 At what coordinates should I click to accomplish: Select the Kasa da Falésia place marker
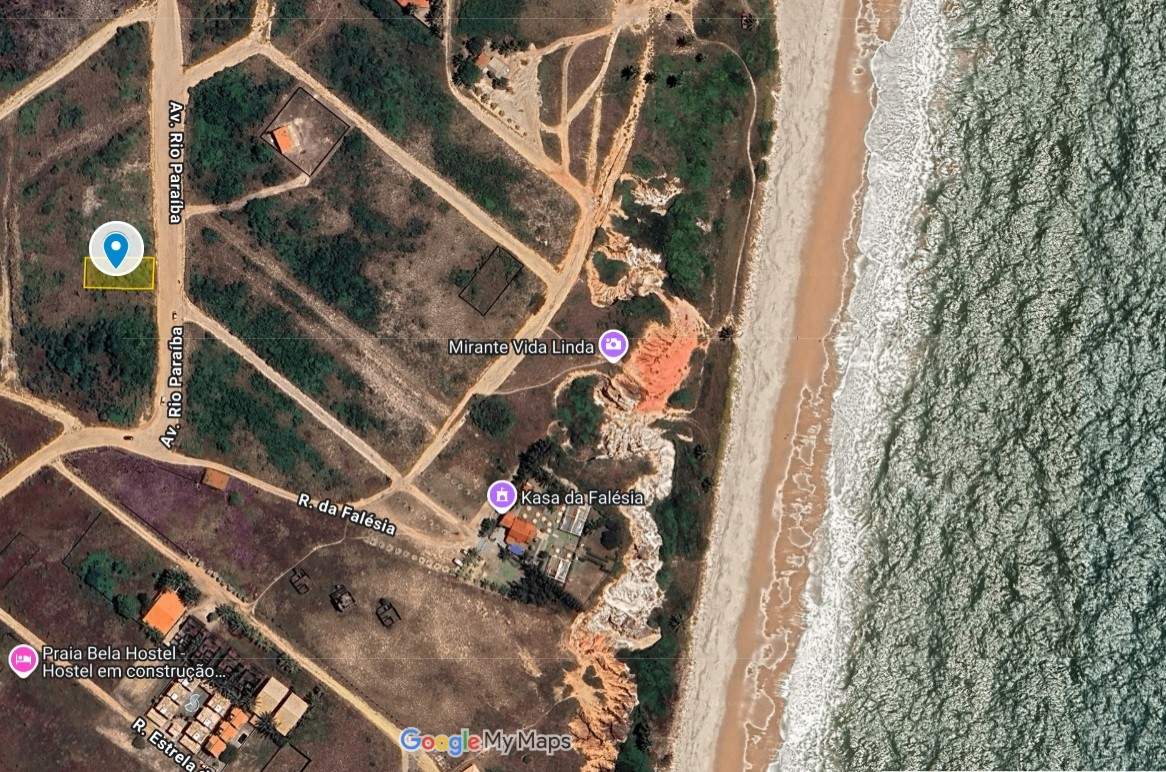click(501, 496)
